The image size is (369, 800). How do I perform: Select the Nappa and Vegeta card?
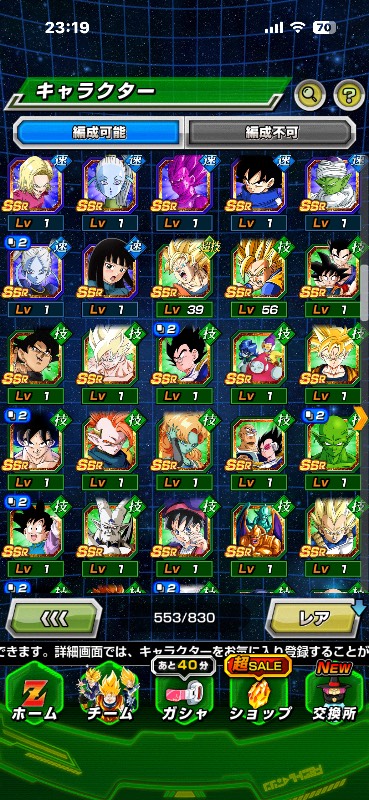259,451
